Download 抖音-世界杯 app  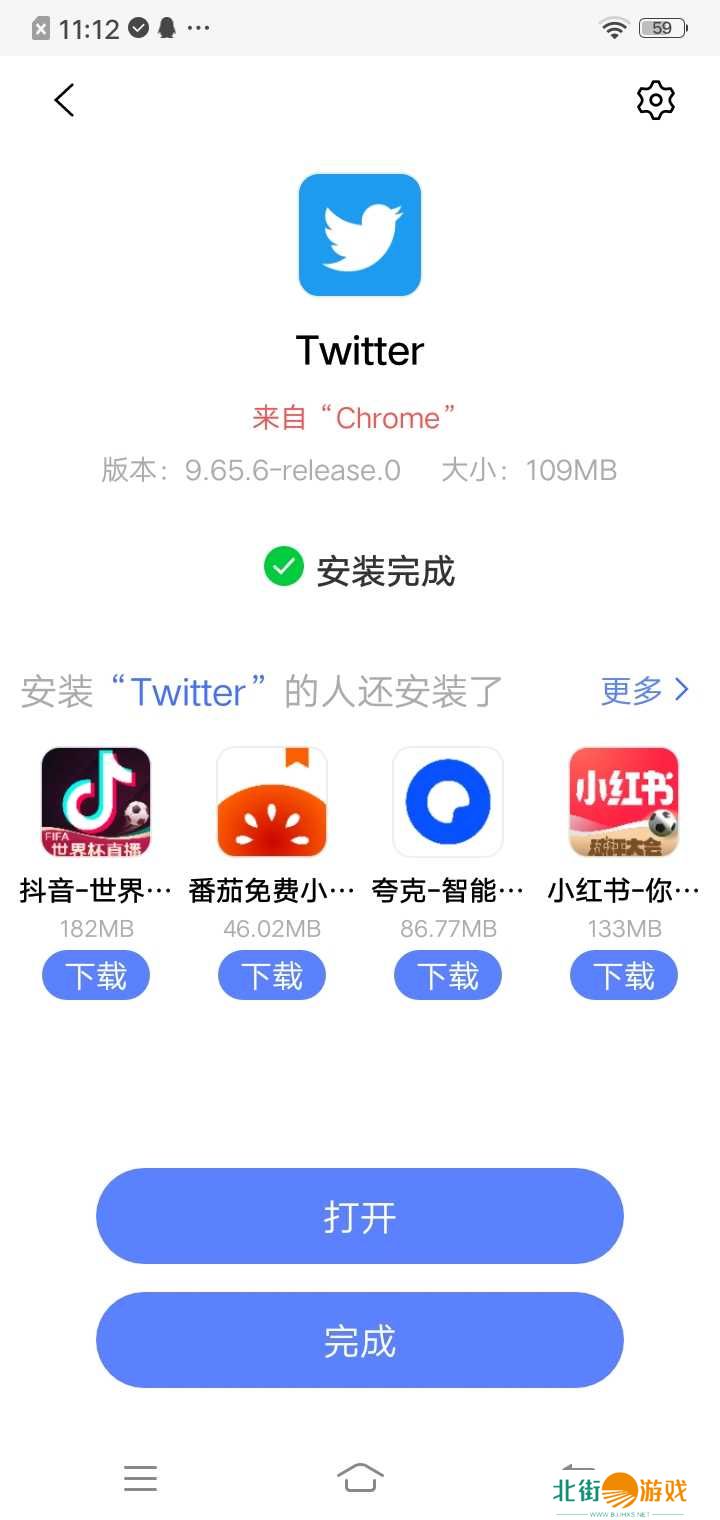click(x=96, y=975)
